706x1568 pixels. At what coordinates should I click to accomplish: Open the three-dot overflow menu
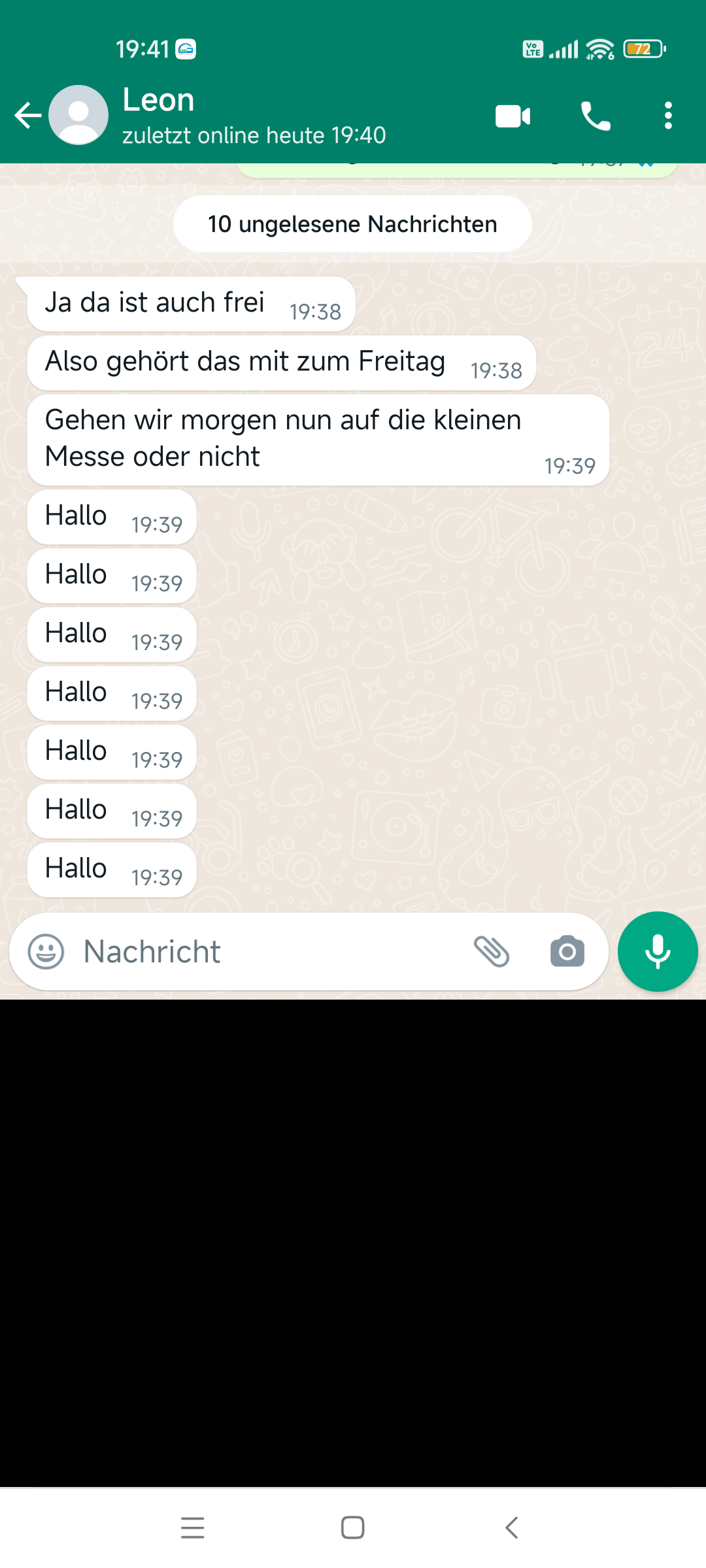668,116
